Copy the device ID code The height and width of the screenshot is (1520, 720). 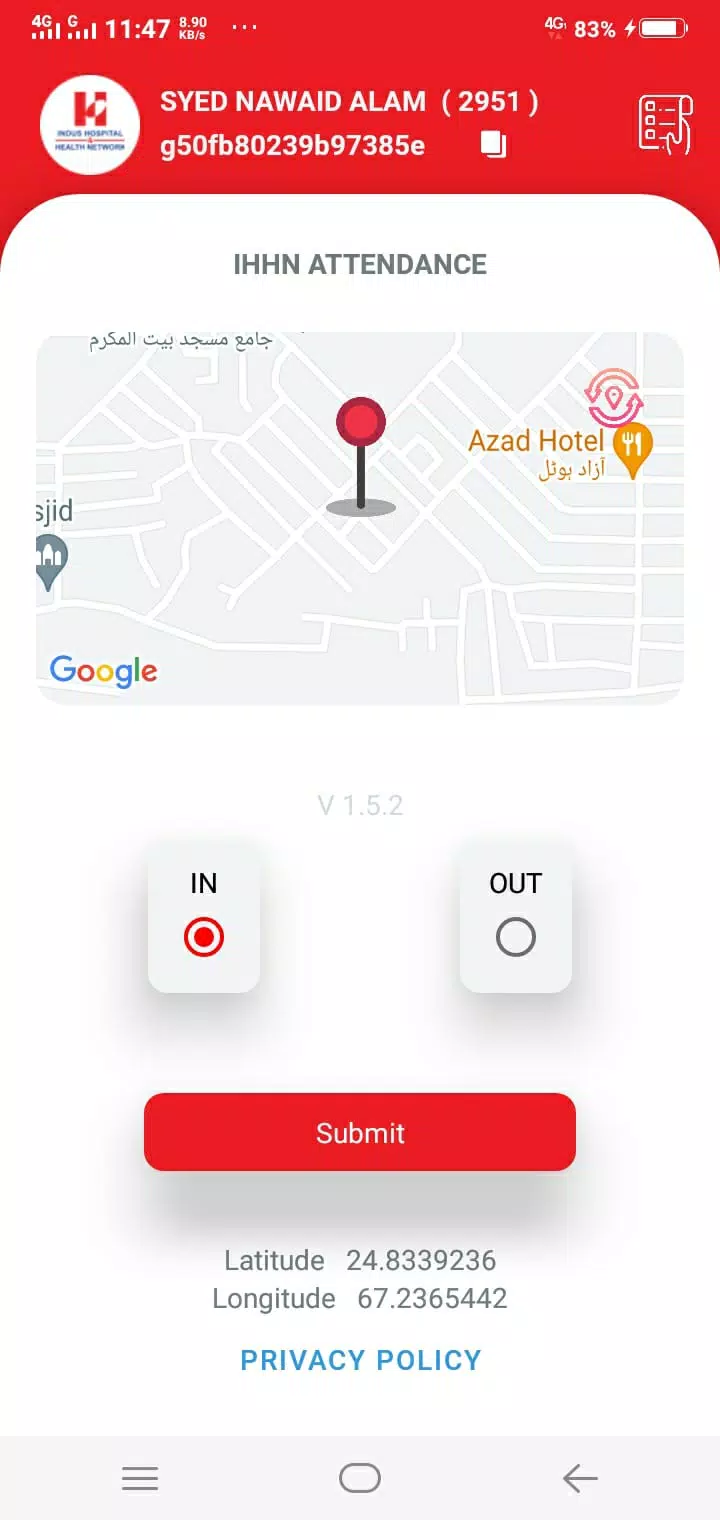click(x=494, y=145)
